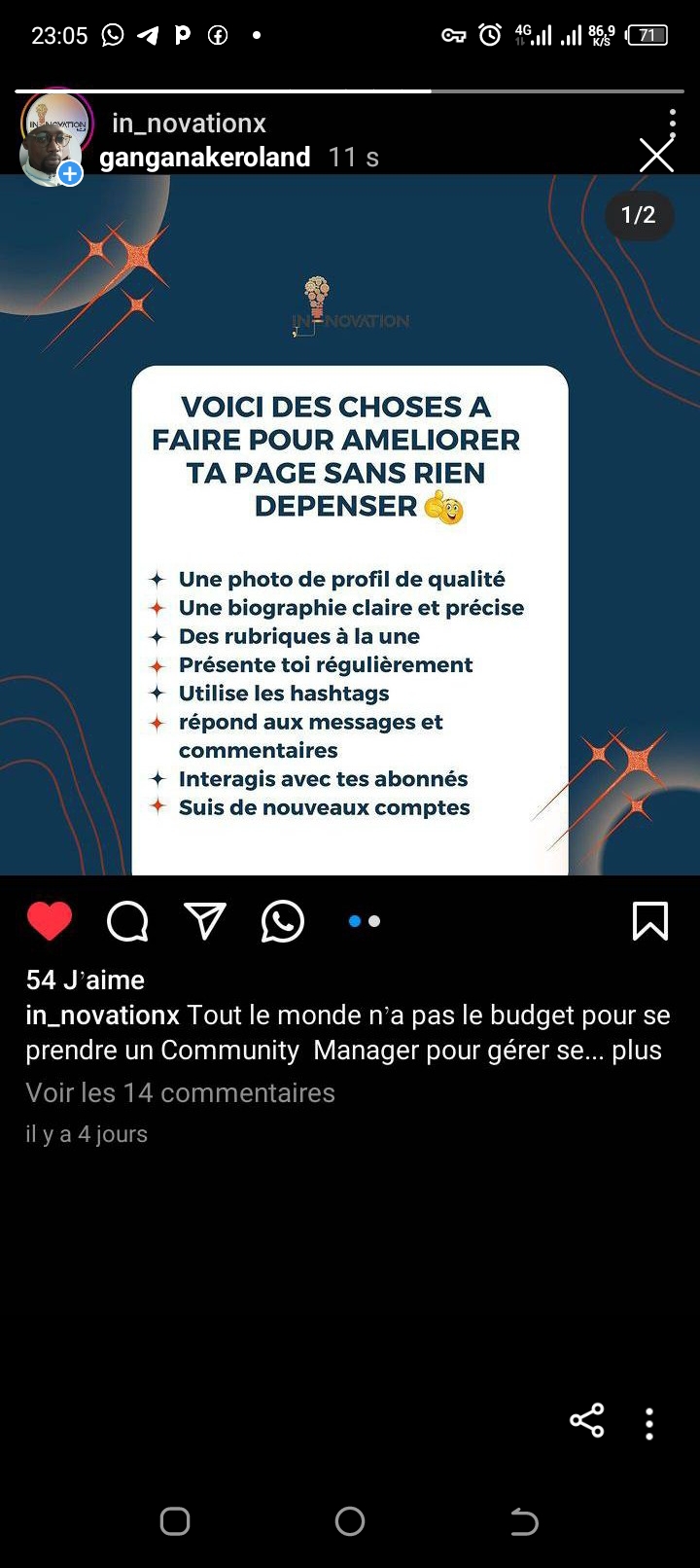Expand the caption with "plus"

click(637, 1051)
